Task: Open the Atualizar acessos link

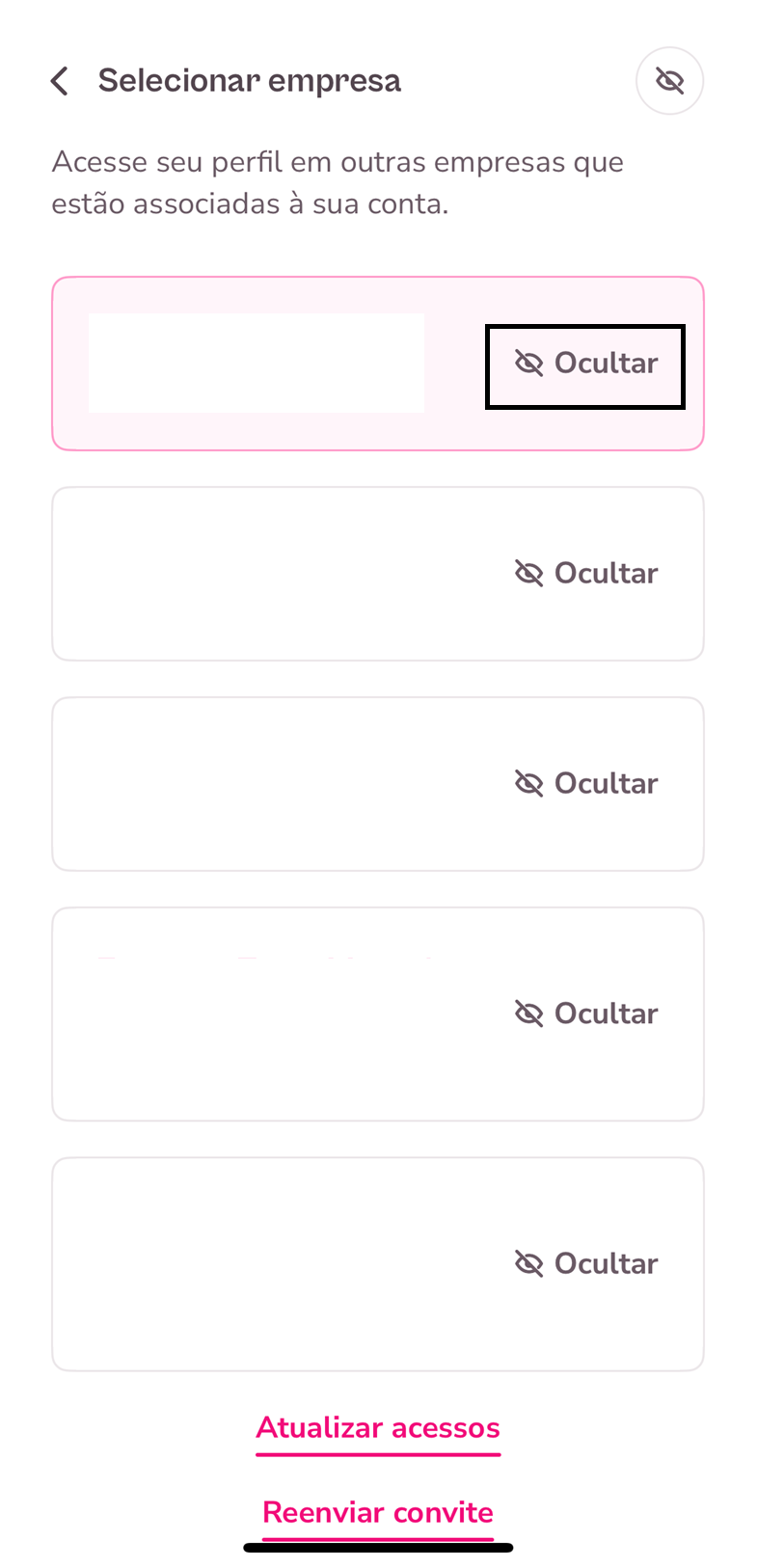Action: [378, 1428]
